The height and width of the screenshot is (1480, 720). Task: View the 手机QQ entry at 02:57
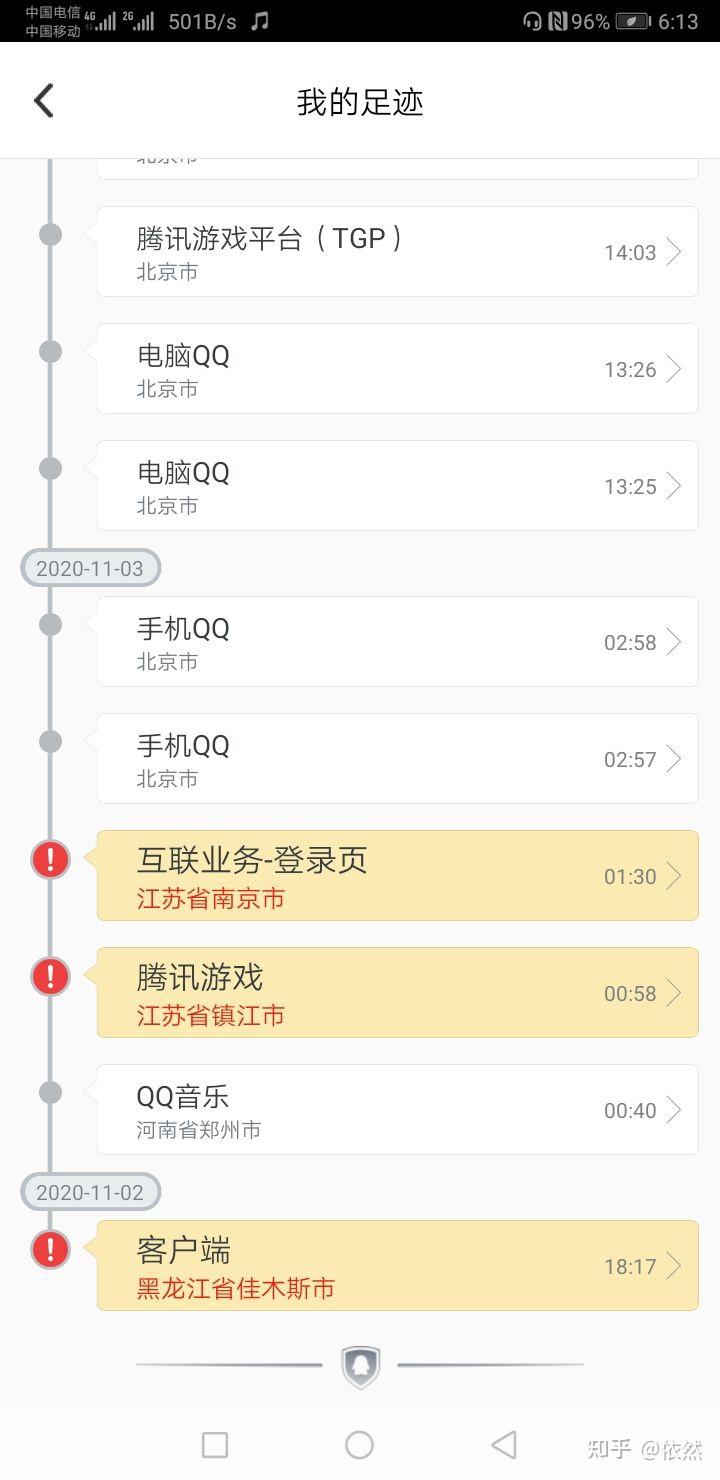coord(397,759)
